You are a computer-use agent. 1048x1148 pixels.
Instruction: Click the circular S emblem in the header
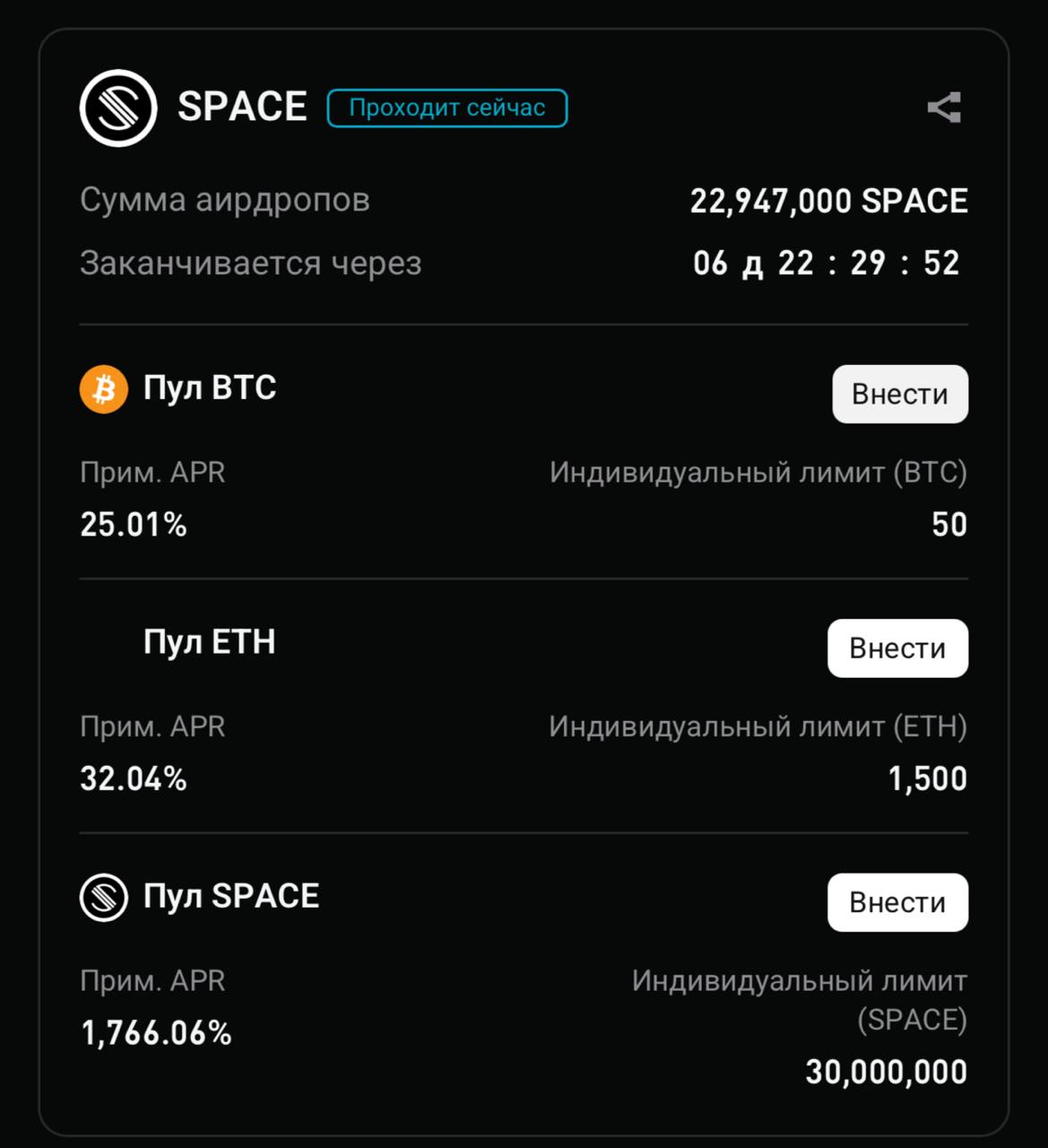(x=118, y=107)
